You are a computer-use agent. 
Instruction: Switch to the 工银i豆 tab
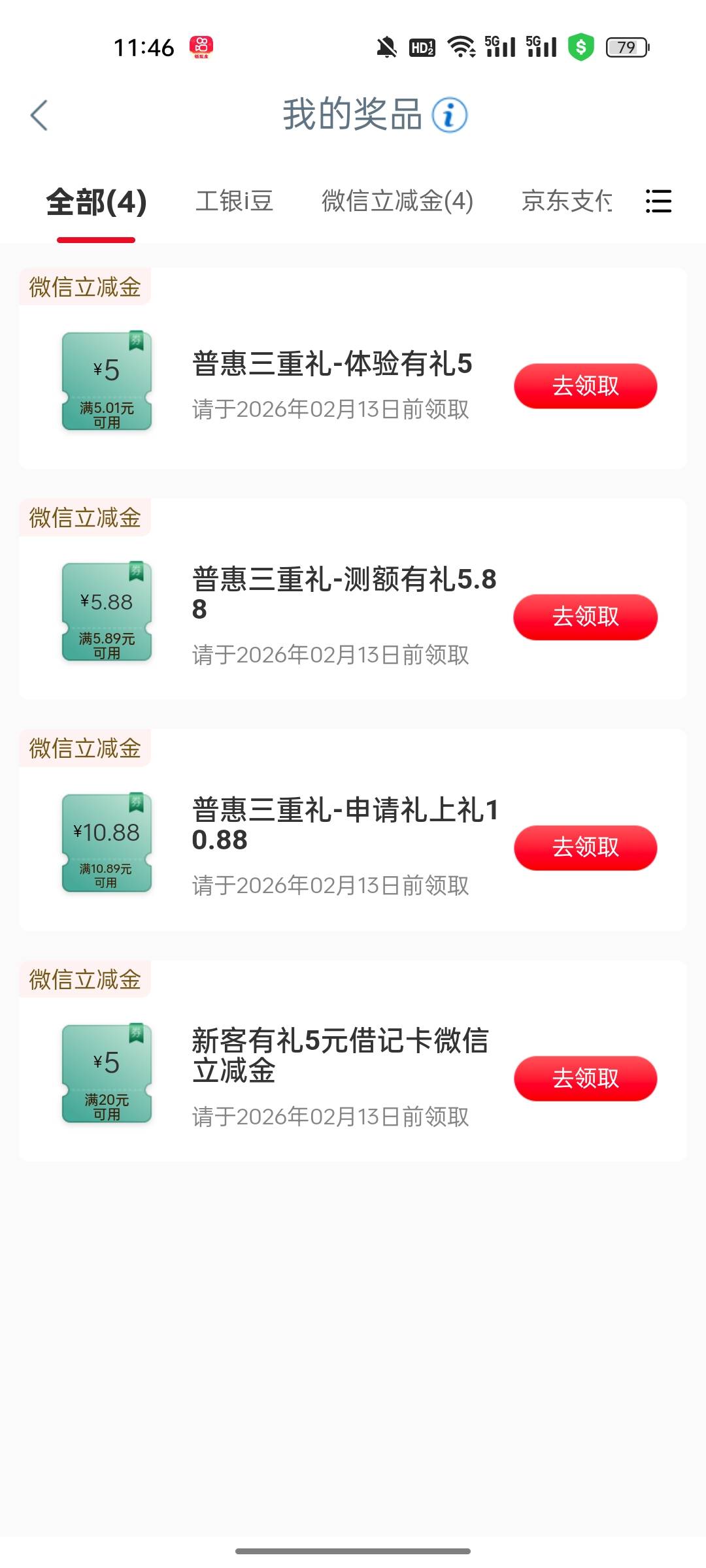(x=234, y=201)
